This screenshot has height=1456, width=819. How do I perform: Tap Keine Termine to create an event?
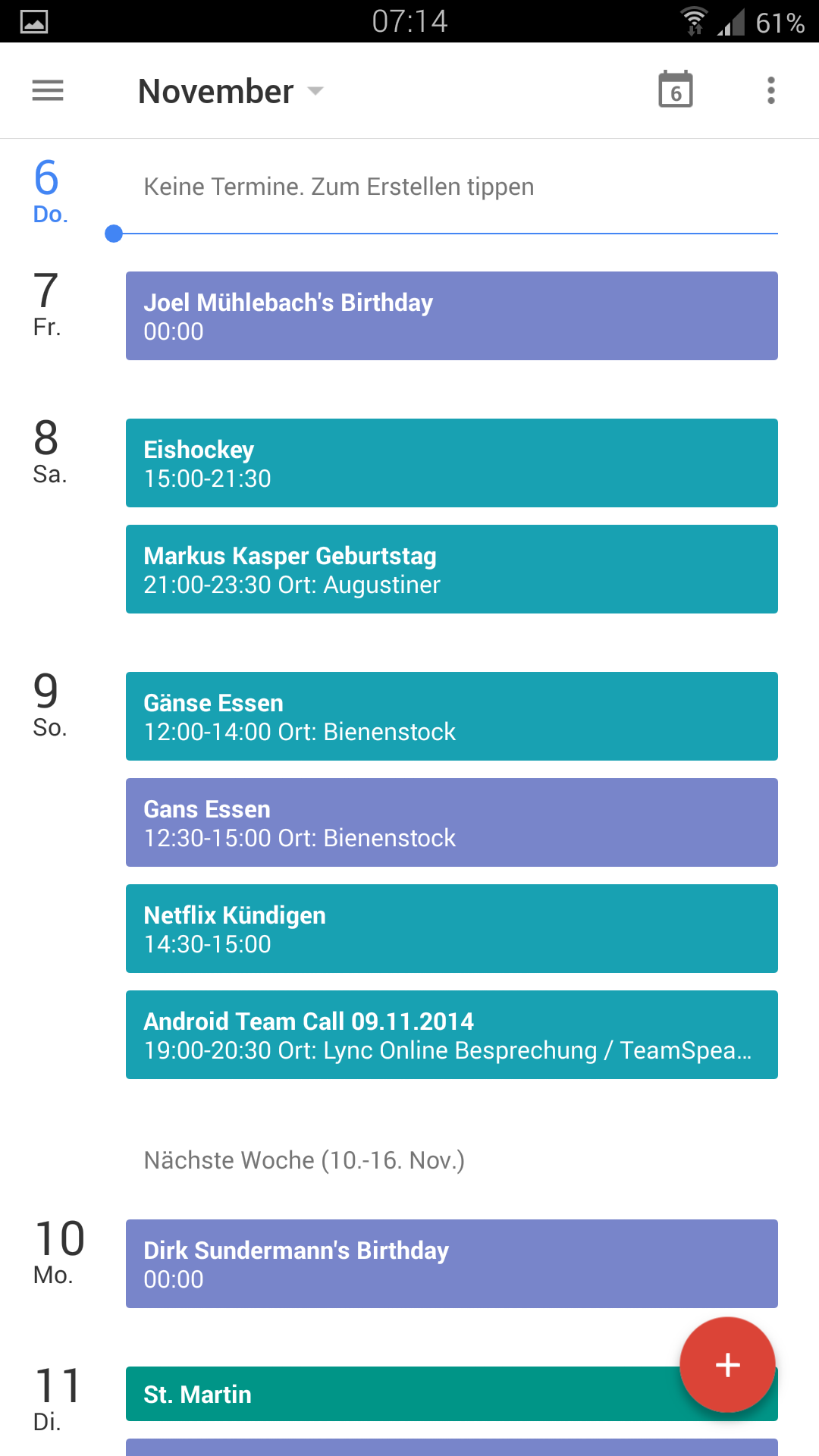[x=339, y=187]
